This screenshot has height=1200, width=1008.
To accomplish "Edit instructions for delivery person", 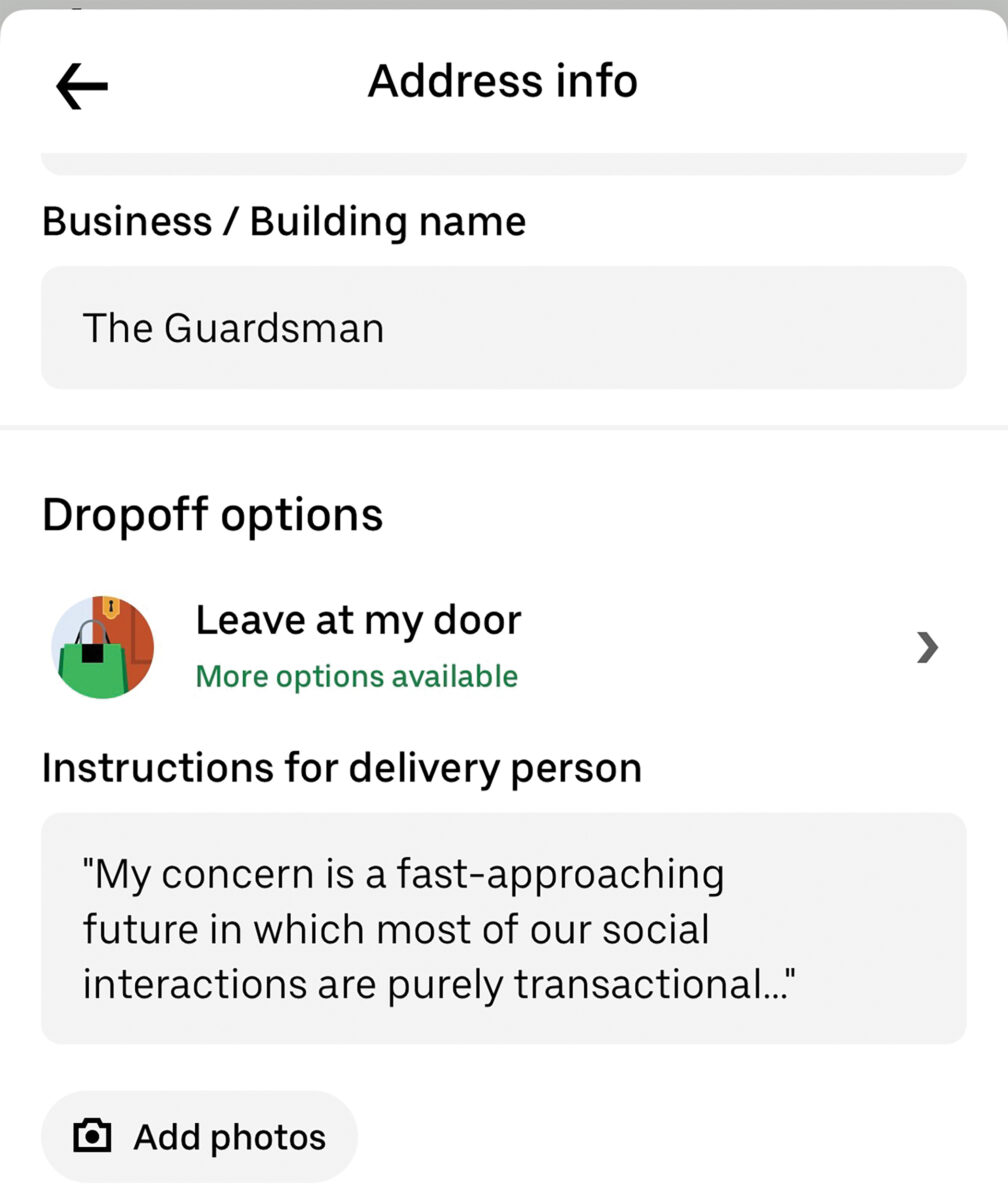I will click(503, 929).
